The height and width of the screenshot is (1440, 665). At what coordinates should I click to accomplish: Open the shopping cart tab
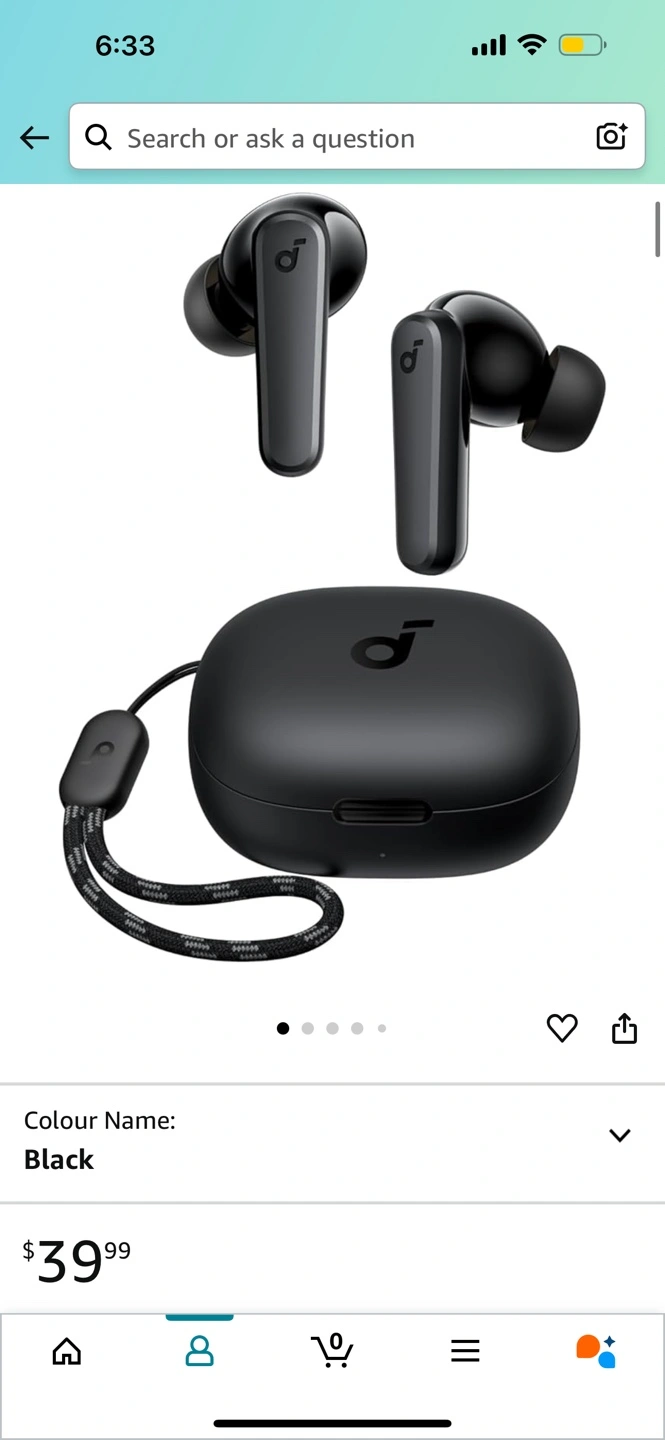pyautogui.click(x=332, y=1351)
